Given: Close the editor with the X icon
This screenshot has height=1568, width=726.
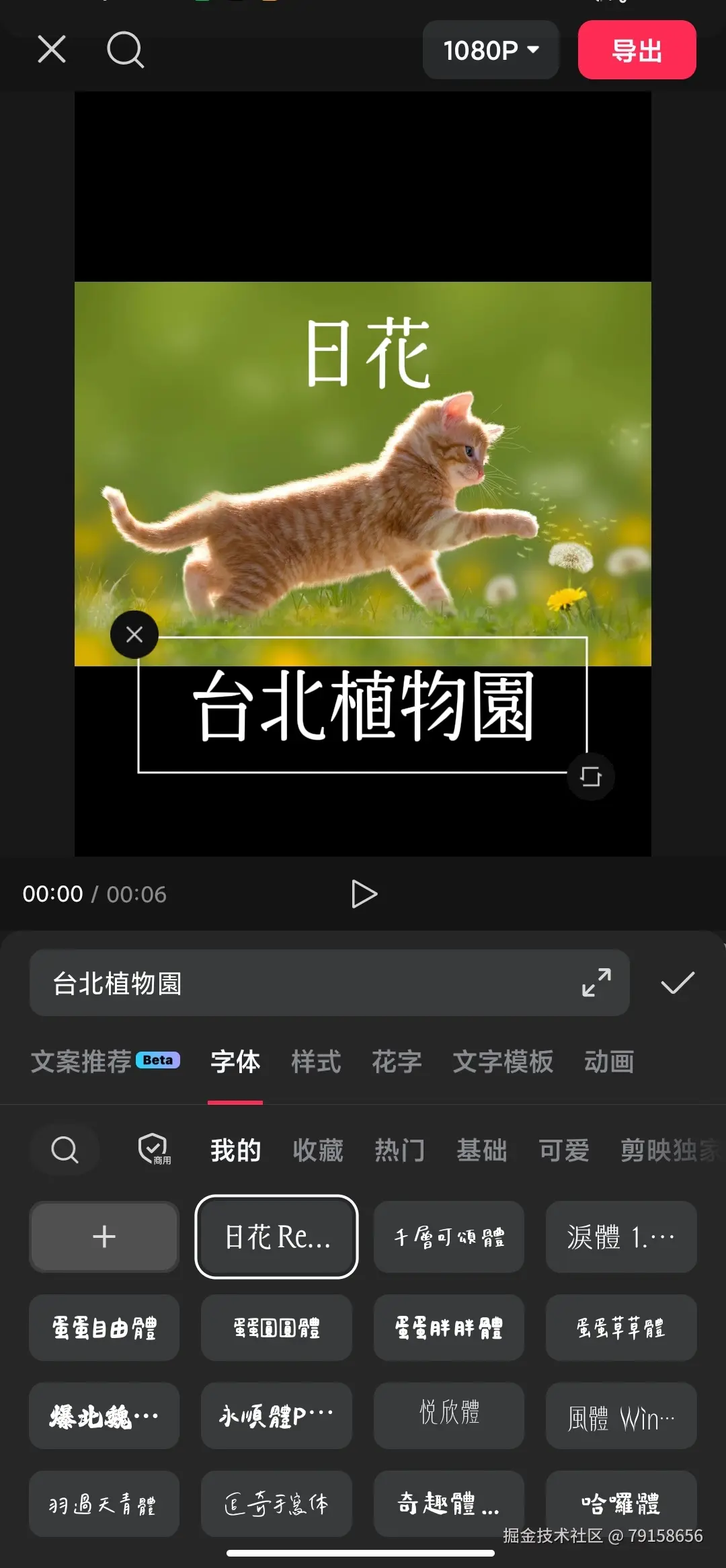Looking at the screenshot, I should [52, 49].
